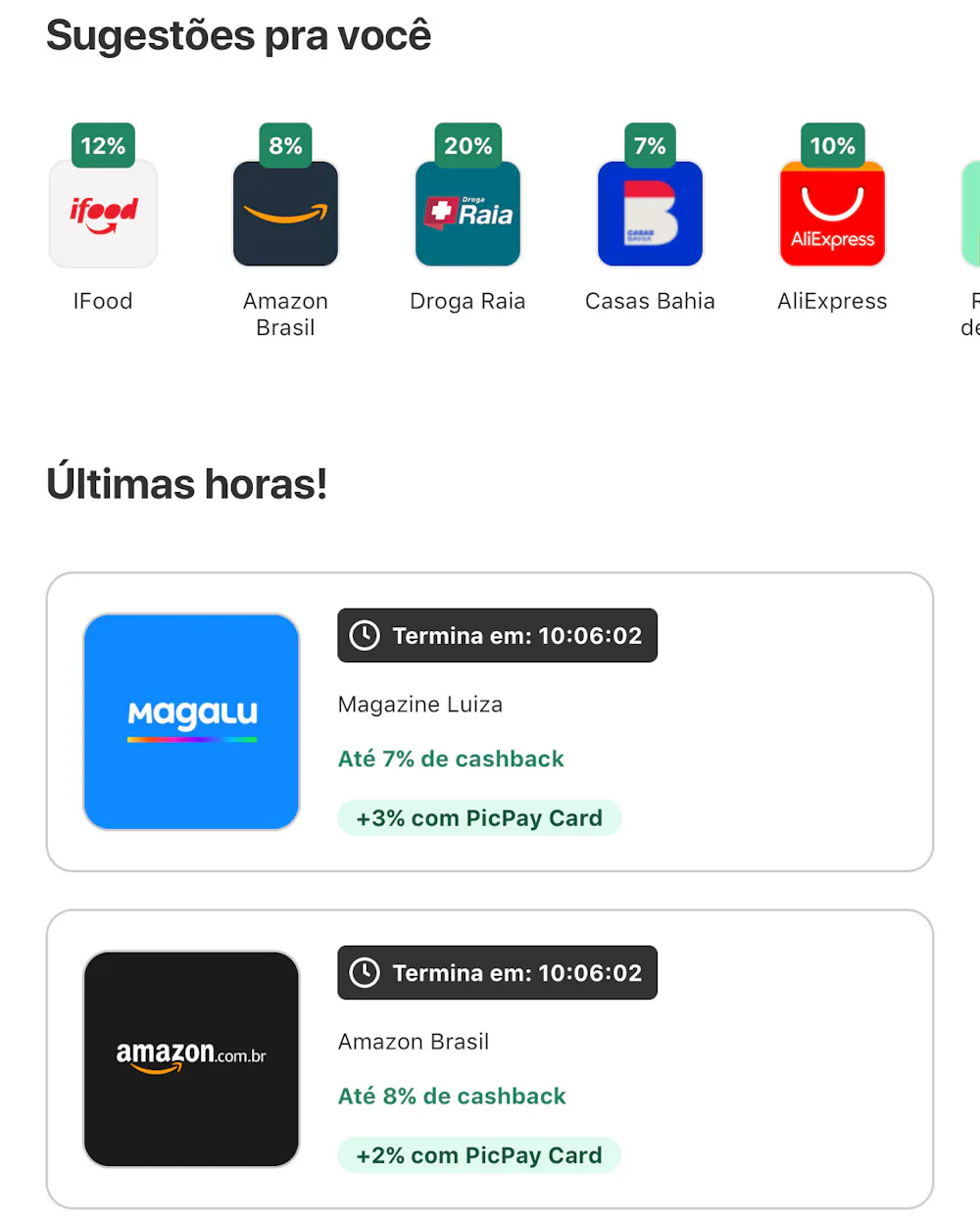The height and width of the screenshot is (1221, 980).
Task: Open Droga Raia 20% cashback offer
Action: coord(467,214)
